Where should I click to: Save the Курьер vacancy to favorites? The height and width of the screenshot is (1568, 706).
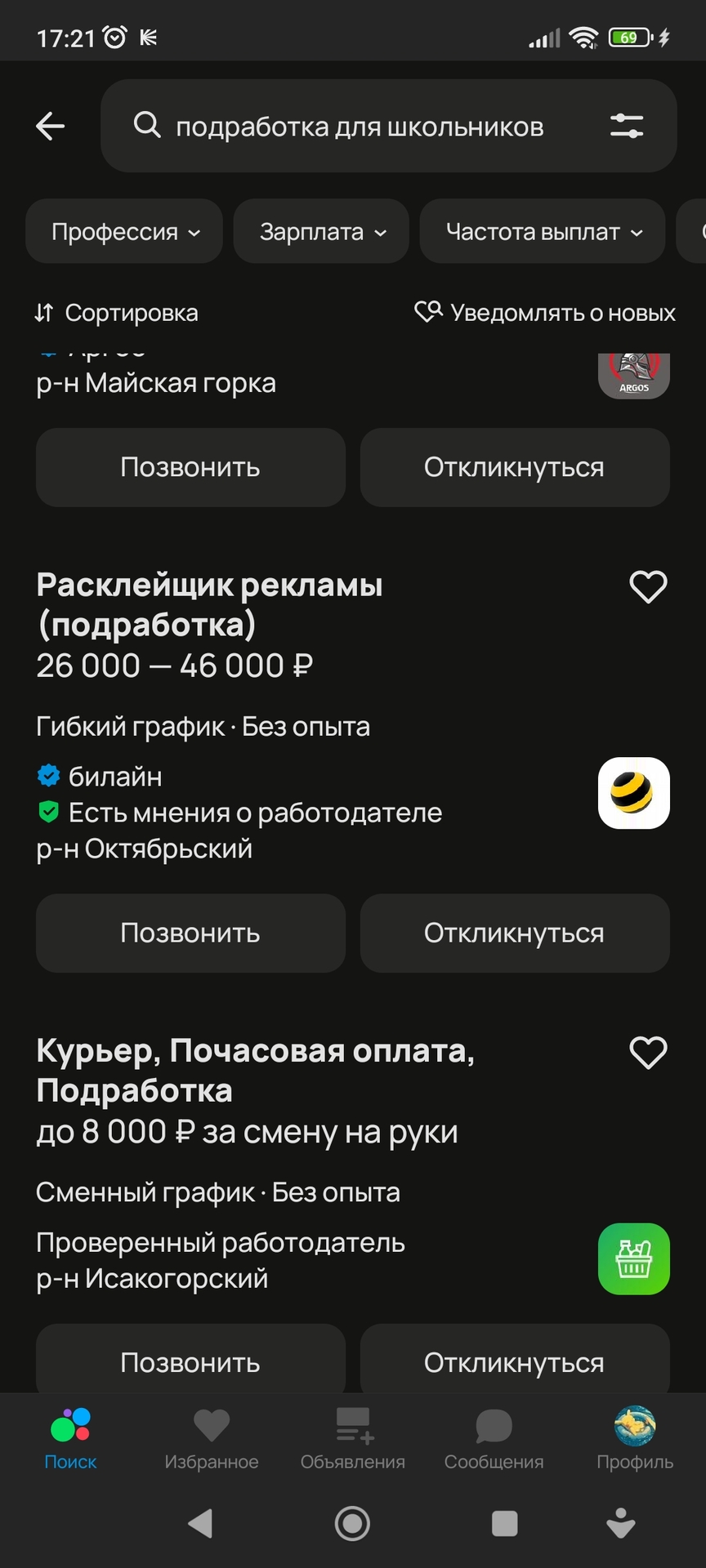648,1052
